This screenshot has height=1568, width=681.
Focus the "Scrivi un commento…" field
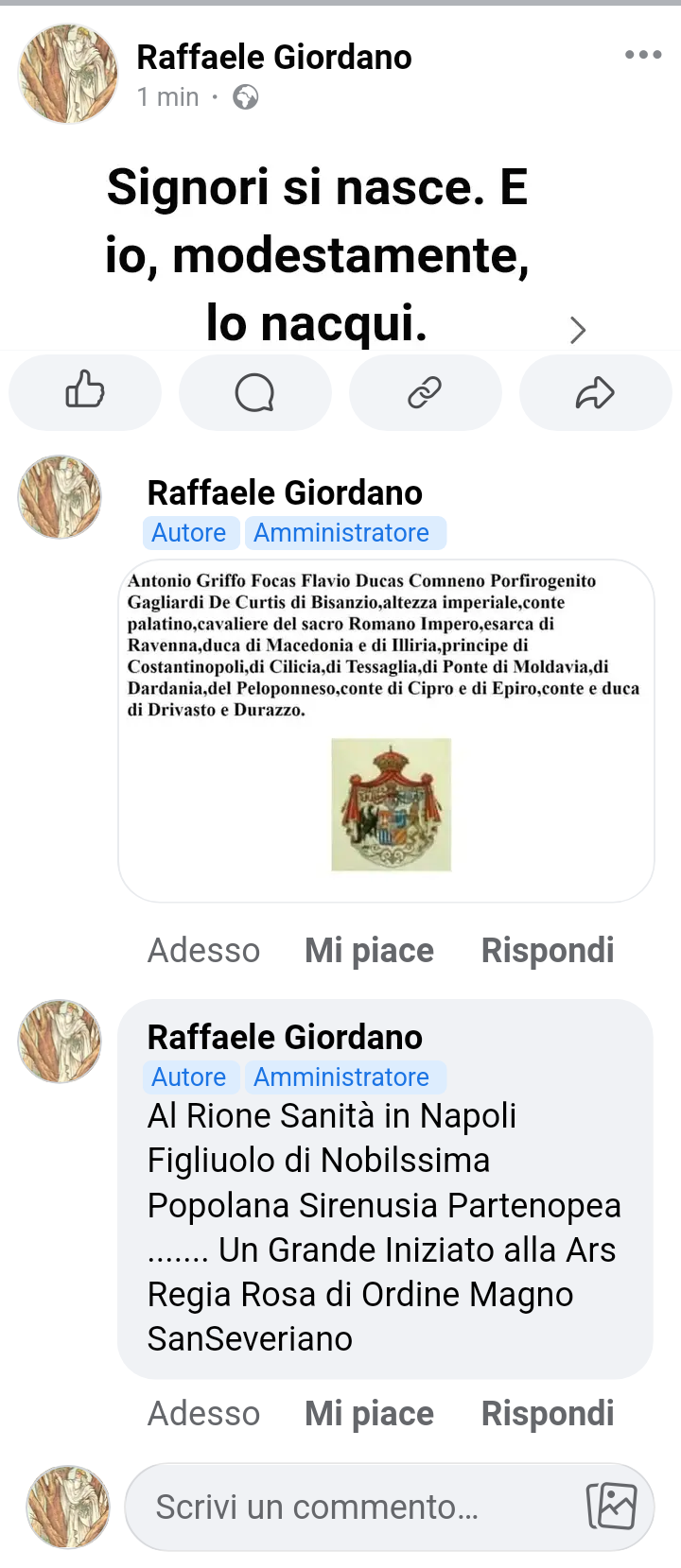(x=350, y=1507)
